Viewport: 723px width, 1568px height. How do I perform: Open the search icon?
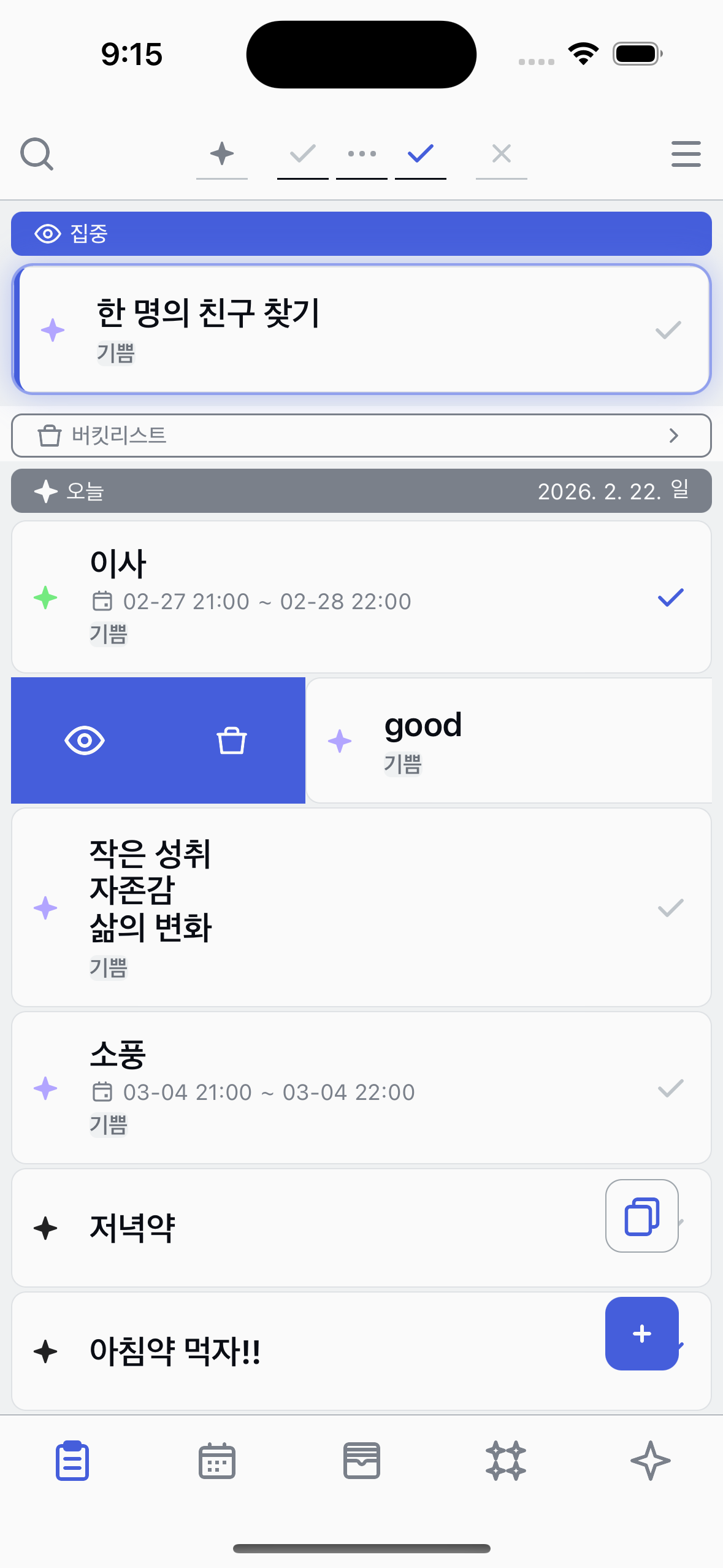(37, 154)
